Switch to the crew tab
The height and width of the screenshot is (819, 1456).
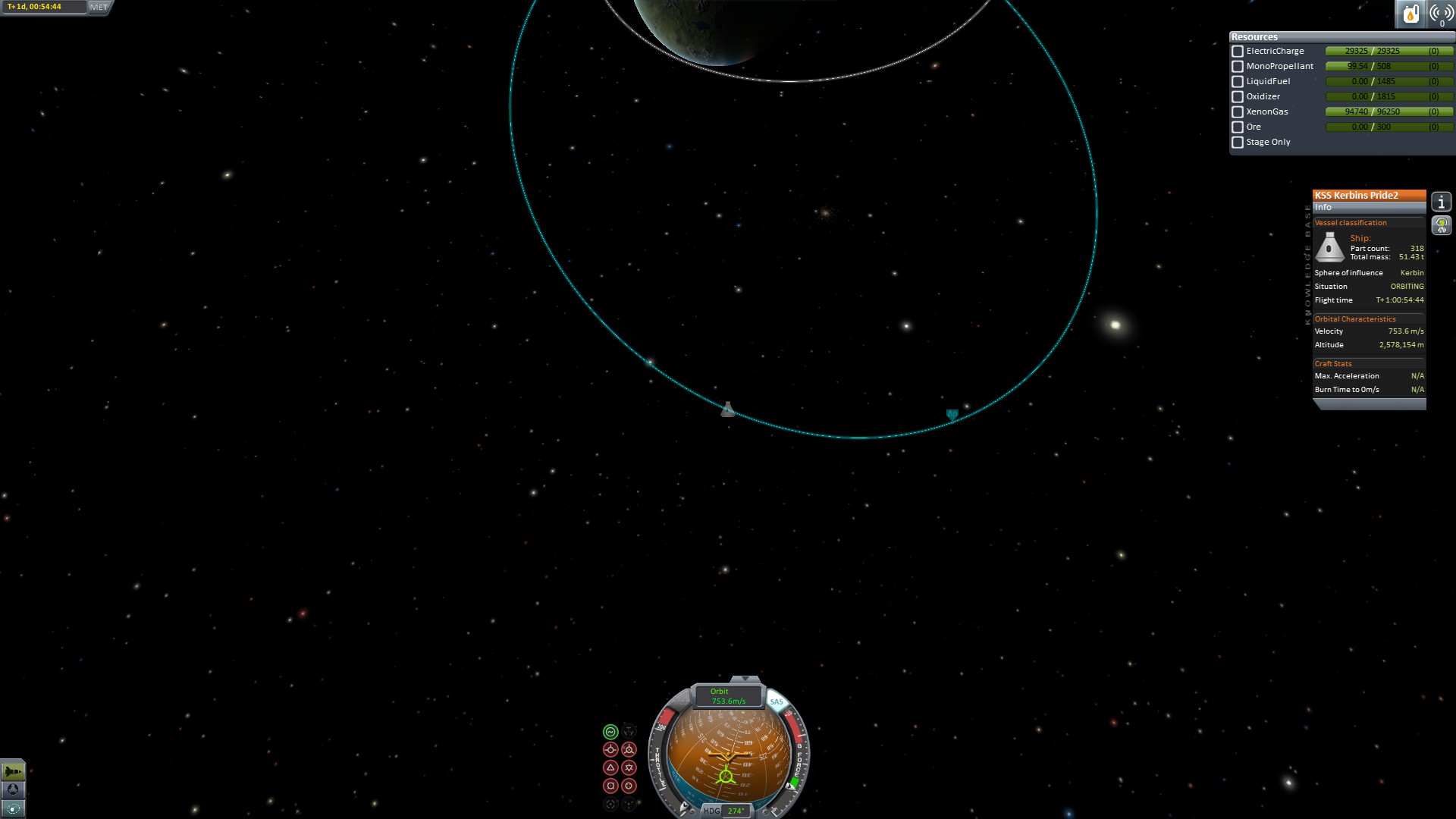[x=1442, y=225]
